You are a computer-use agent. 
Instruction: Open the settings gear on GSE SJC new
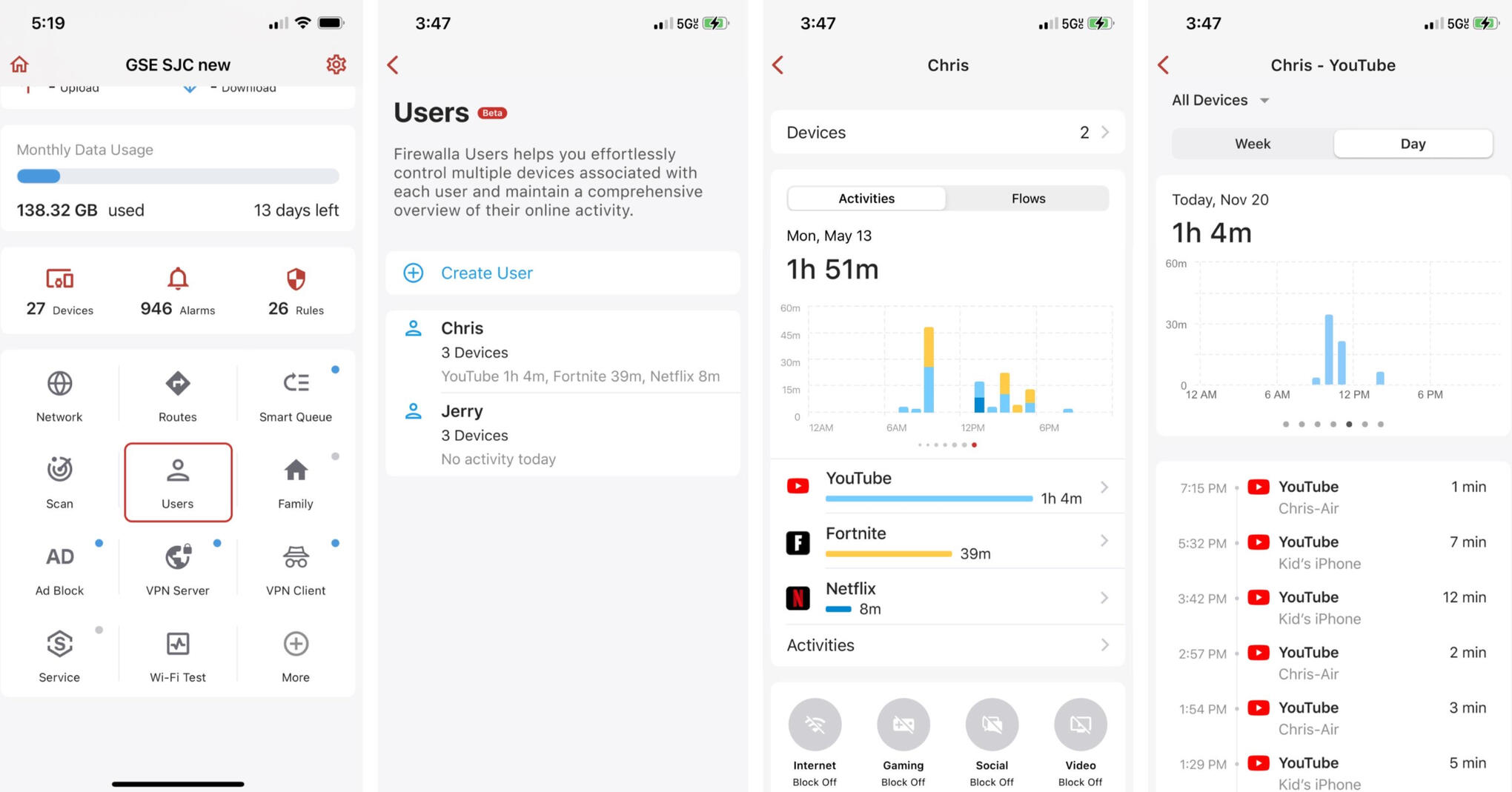tap(336, 64)
